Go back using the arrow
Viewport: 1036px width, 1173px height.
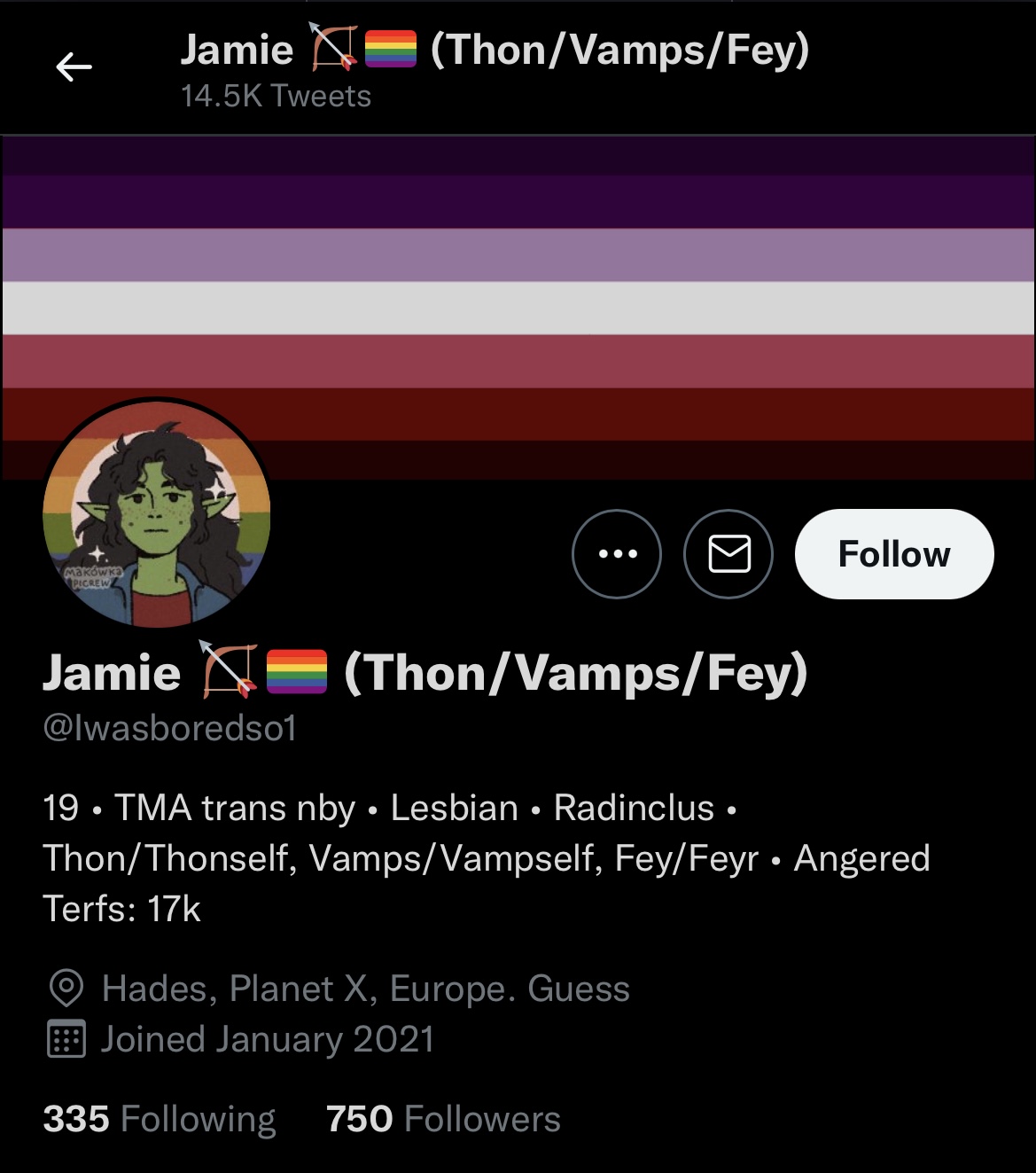(74, 66)
